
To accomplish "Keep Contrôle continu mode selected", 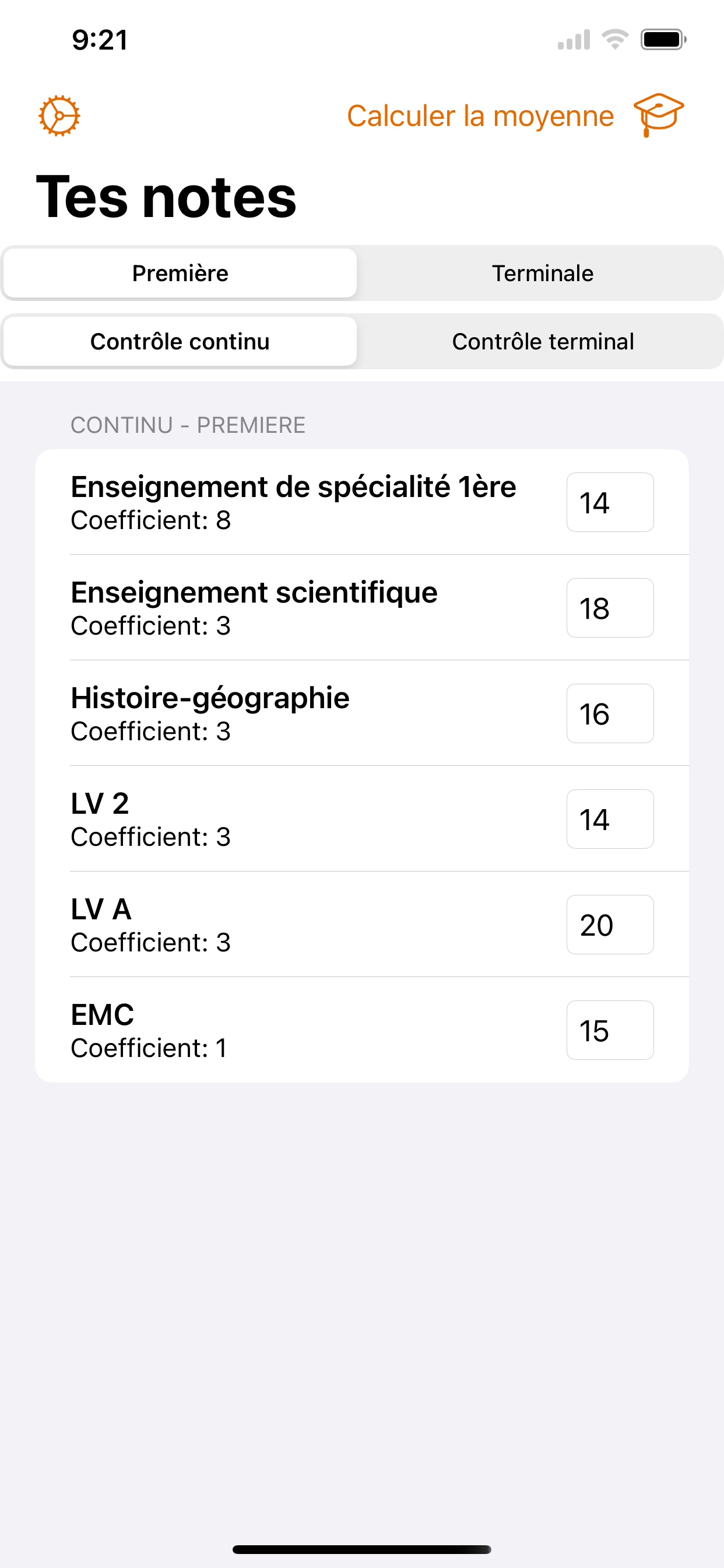I will tap(180, 341).
